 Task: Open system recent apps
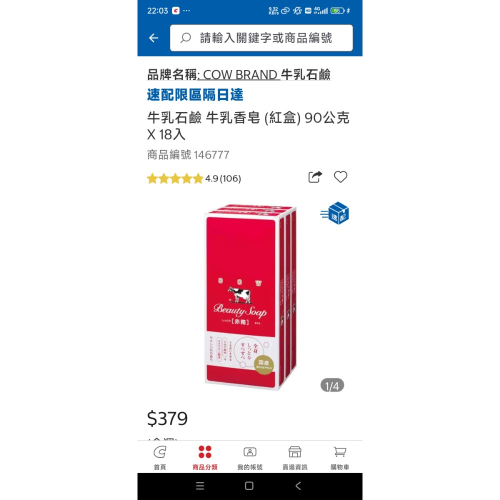tap(200, 486)
